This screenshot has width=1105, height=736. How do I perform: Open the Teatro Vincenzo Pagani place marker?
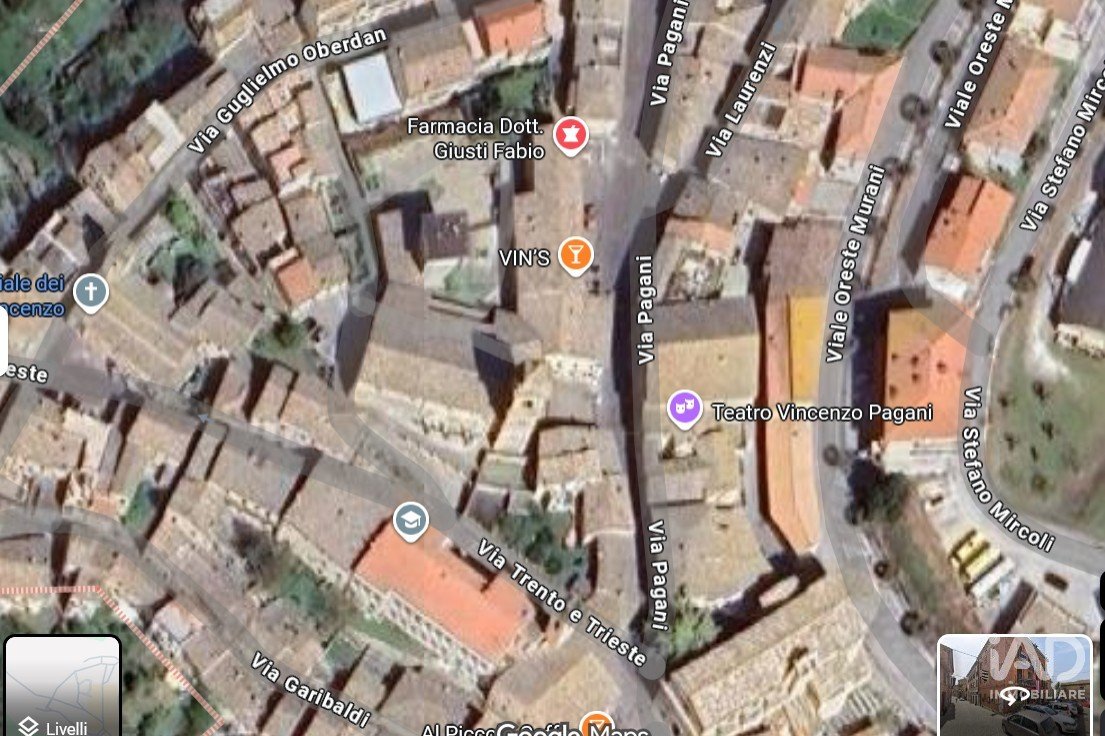point(684,409)
